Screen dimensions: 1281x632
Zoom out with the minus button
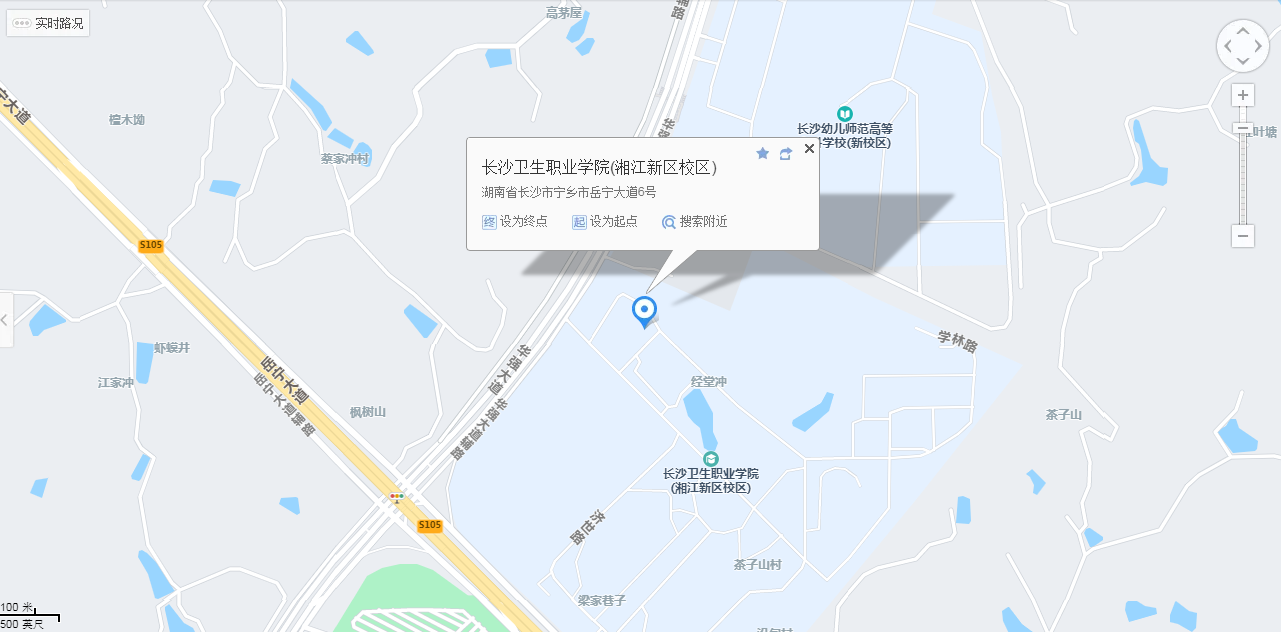click(x=1243, y=236)
